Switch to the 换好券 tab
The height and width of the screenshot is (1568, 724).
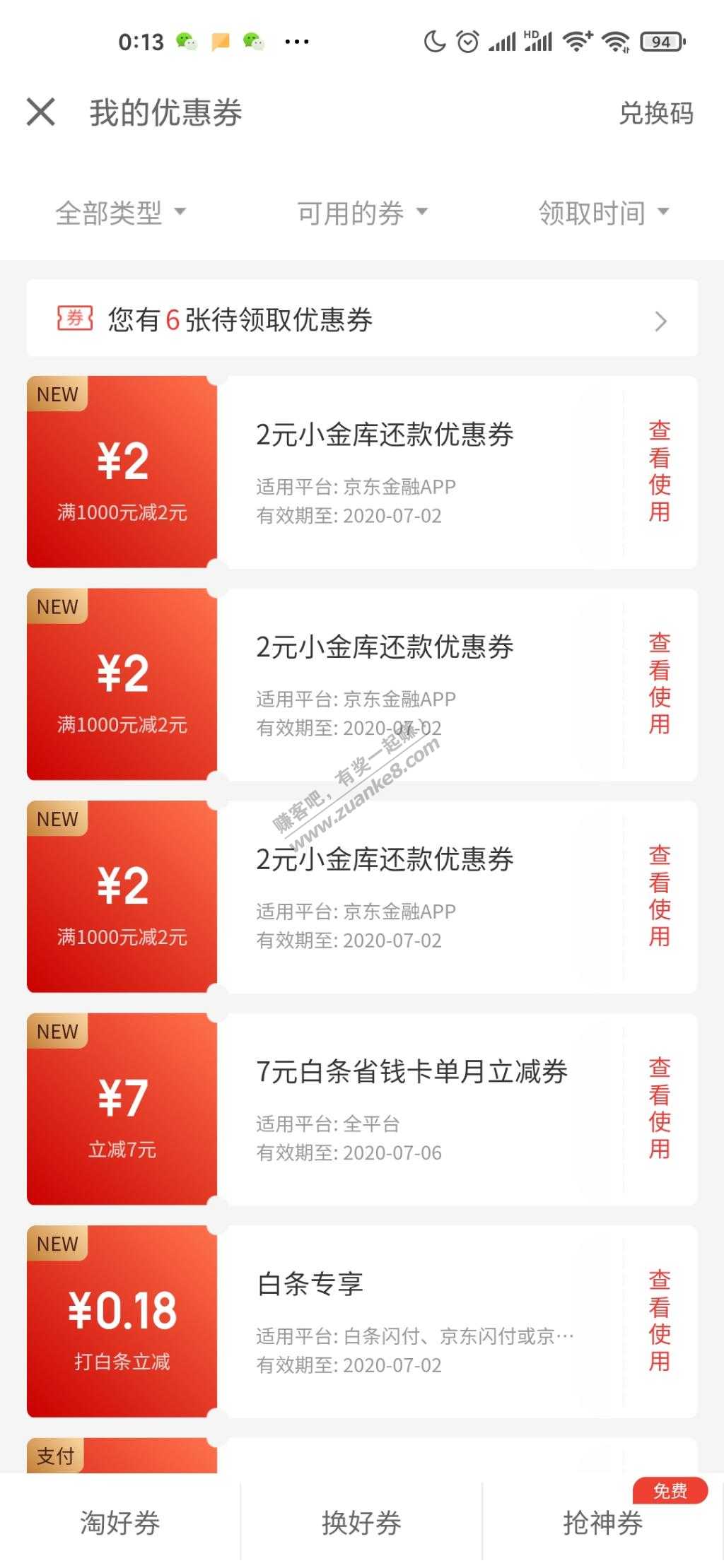(361, 1522)
